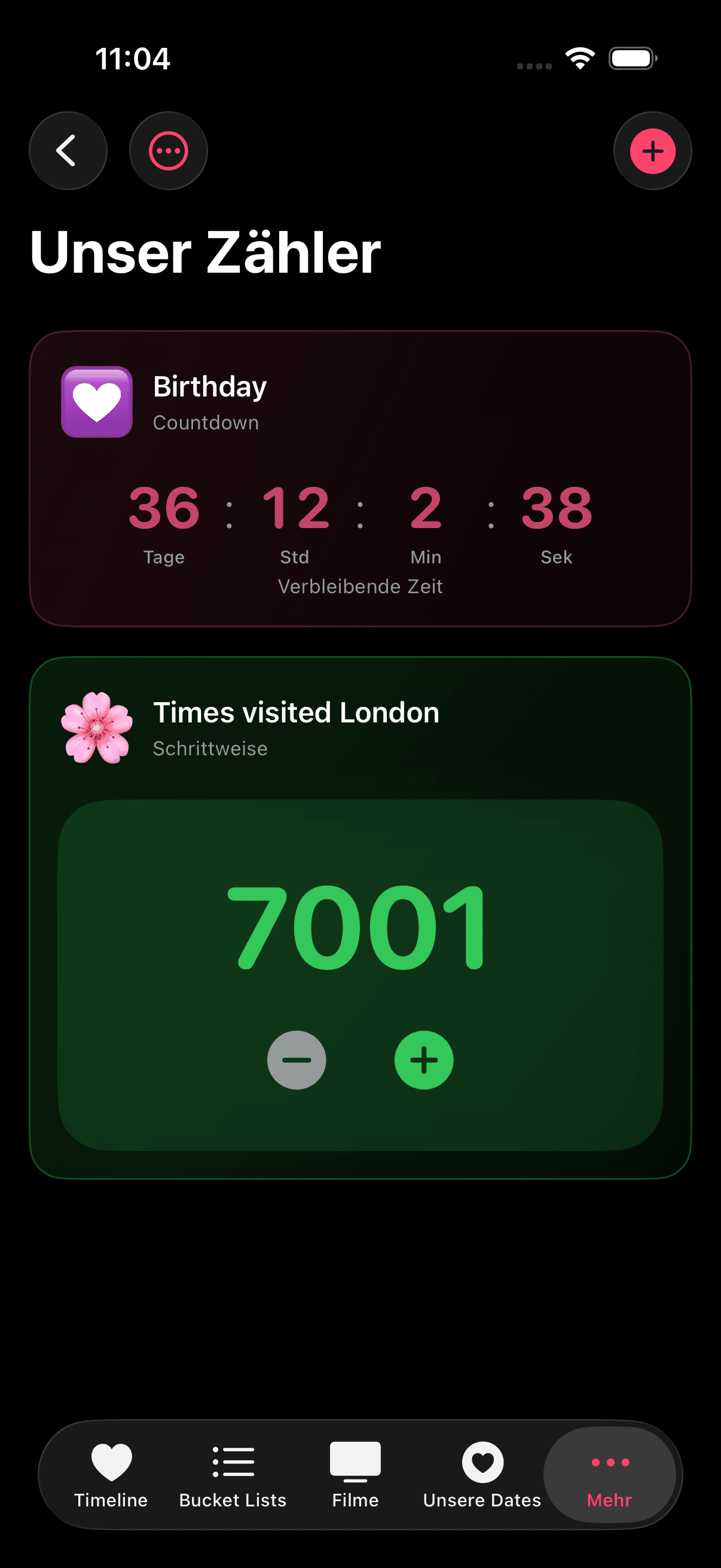Tap the back chevron arrow
This screenshot has width=721, height=1568.
[68, 150]
